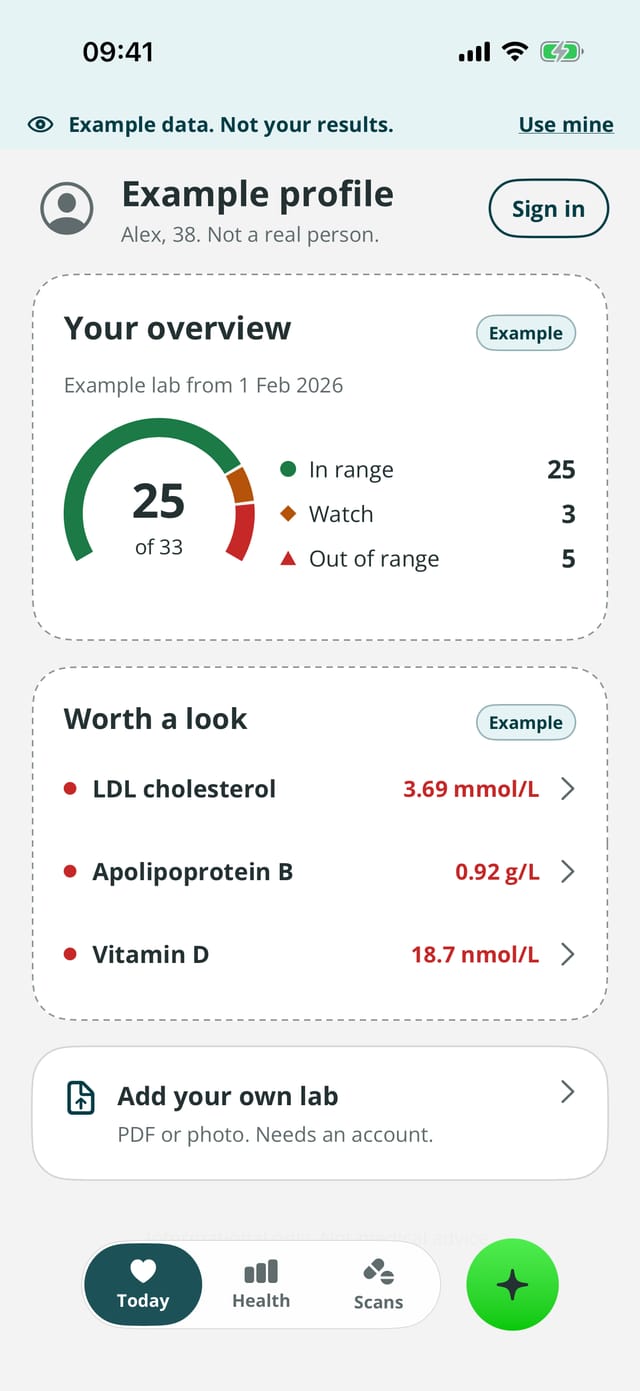Tap the Sign in button
This screenshot has height=1391, width=640.
548,209
